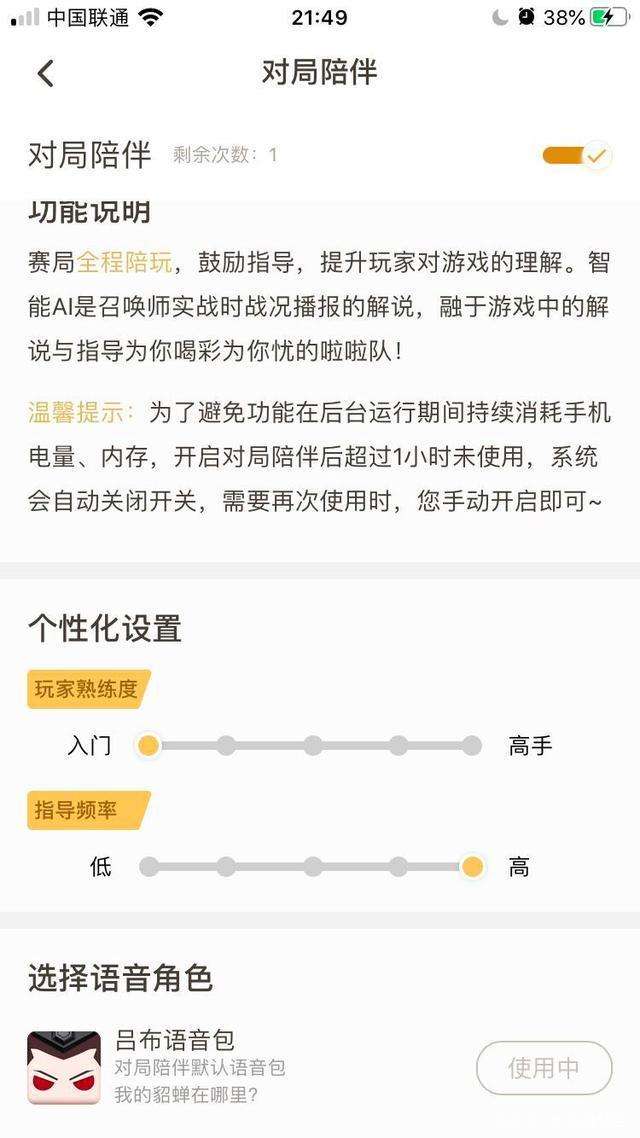Set 指导频率 to the lowest level
The width and height of the screenshot is (640, 1138).
pyautogui.click(x=149, y=866)
